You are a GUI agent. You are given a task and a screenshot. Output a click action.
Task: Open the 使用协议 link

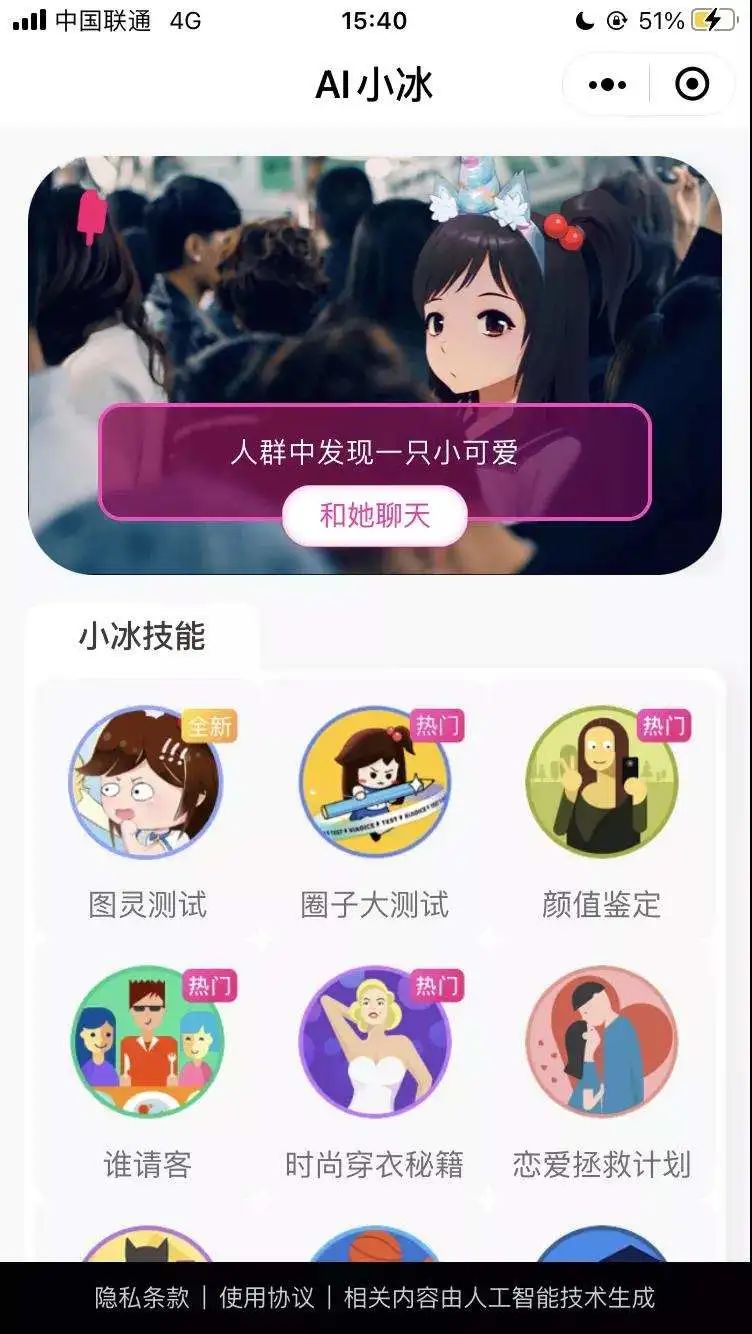tap(267, 1298)
